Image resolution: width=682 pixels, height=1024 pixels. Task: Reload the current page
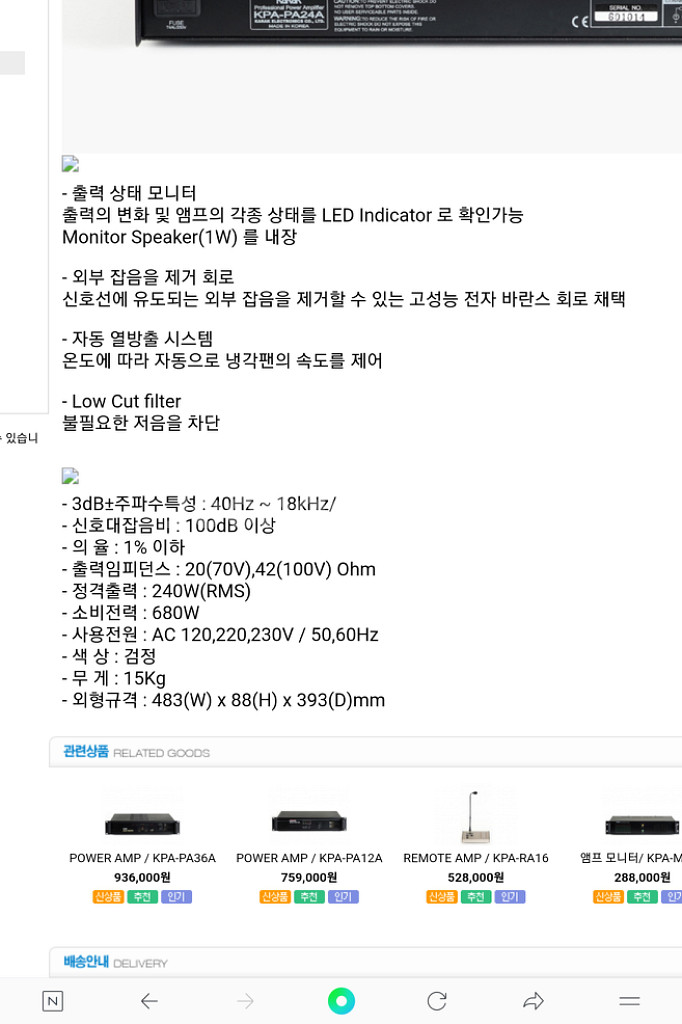437,1001
